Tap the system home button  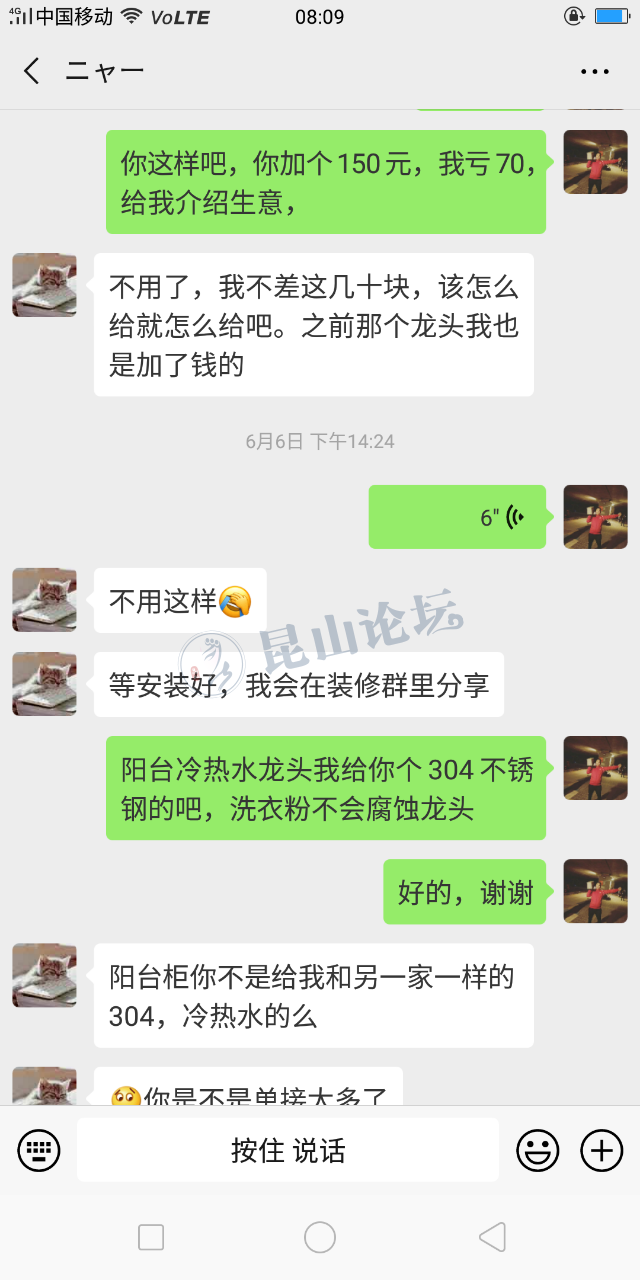pyautogui.click(x=320, y=1237)
